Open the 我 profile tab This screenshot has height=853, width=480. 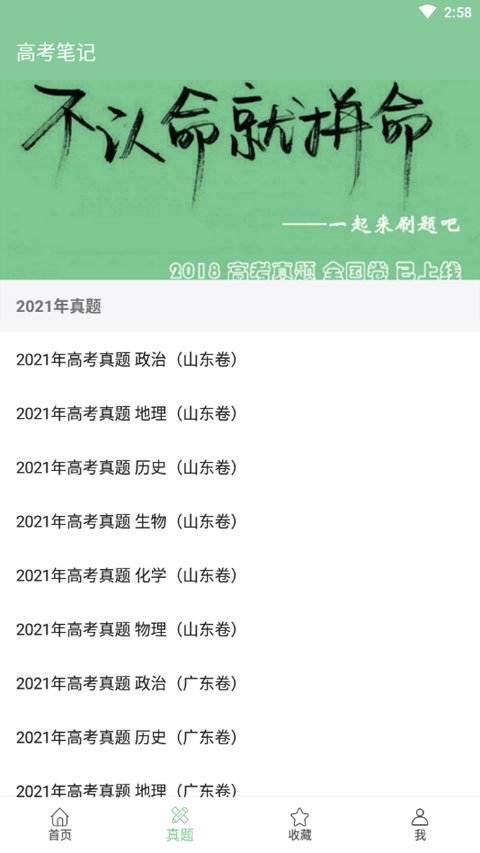(x=420, y=825)
